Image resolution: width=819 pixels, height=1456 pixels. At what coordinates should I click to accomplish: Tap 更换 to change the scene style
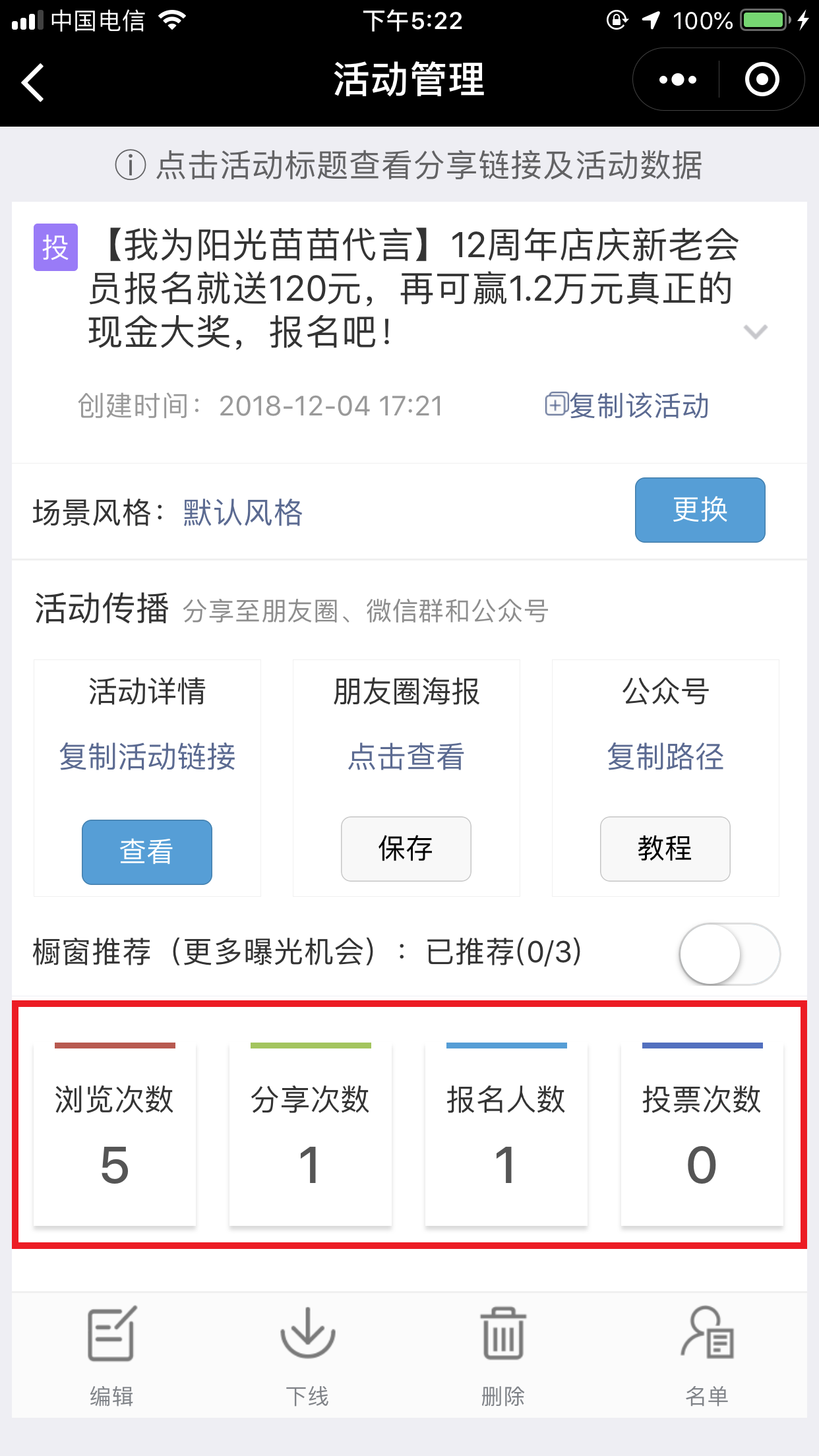click(700, 510)
